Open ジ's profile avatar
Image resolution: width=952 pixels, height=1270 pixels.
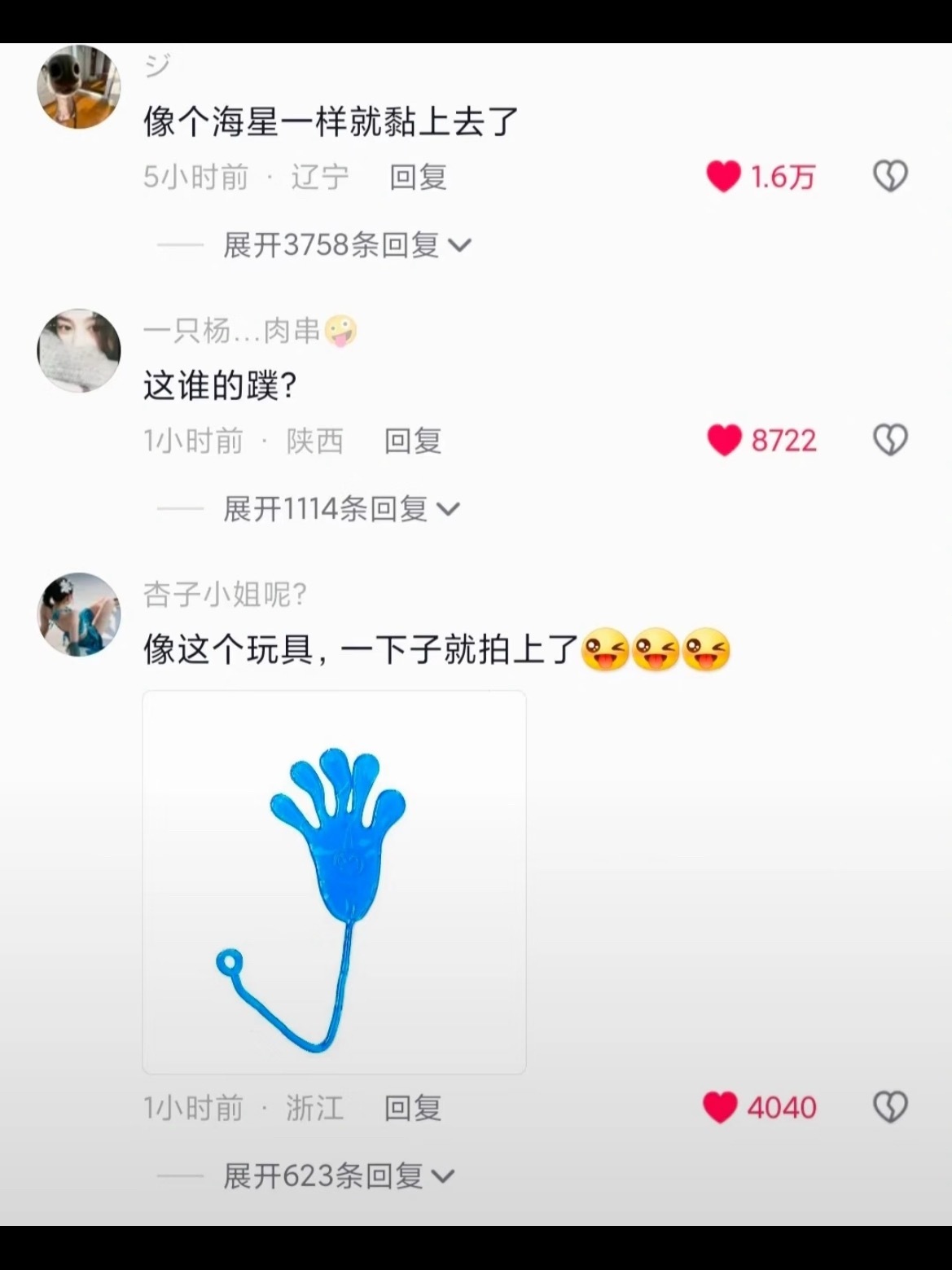pos(78,87)
